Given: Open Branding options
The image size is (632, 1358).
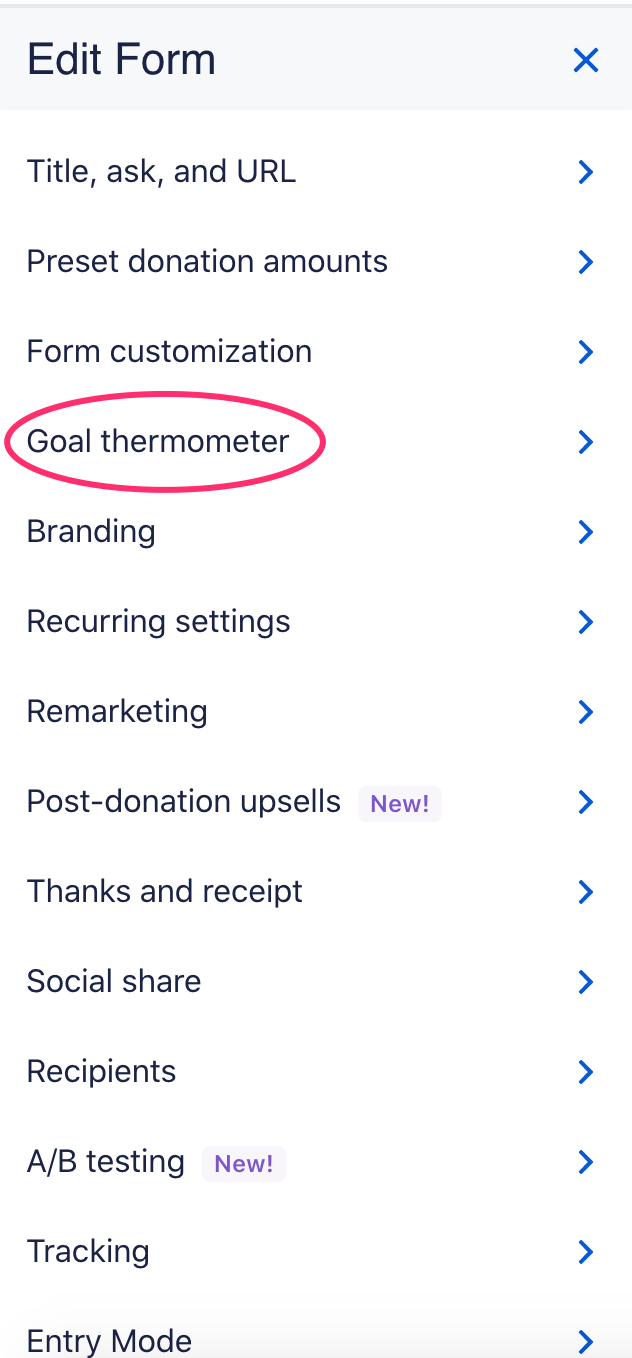Looking at the screenshot, I should coord(316,532).
